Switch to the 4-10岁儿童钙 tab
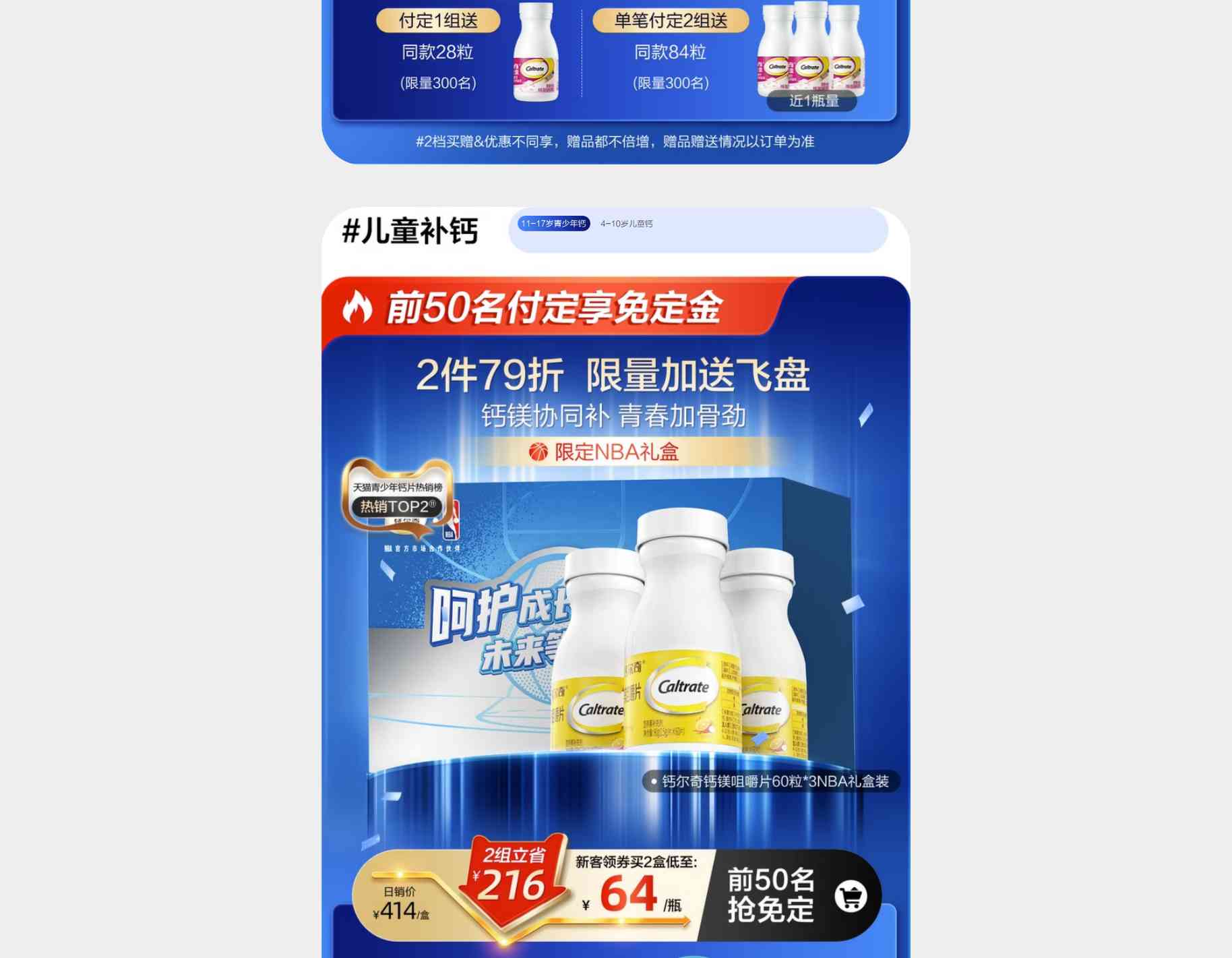The image size is (1232, 958). point(626,224)
